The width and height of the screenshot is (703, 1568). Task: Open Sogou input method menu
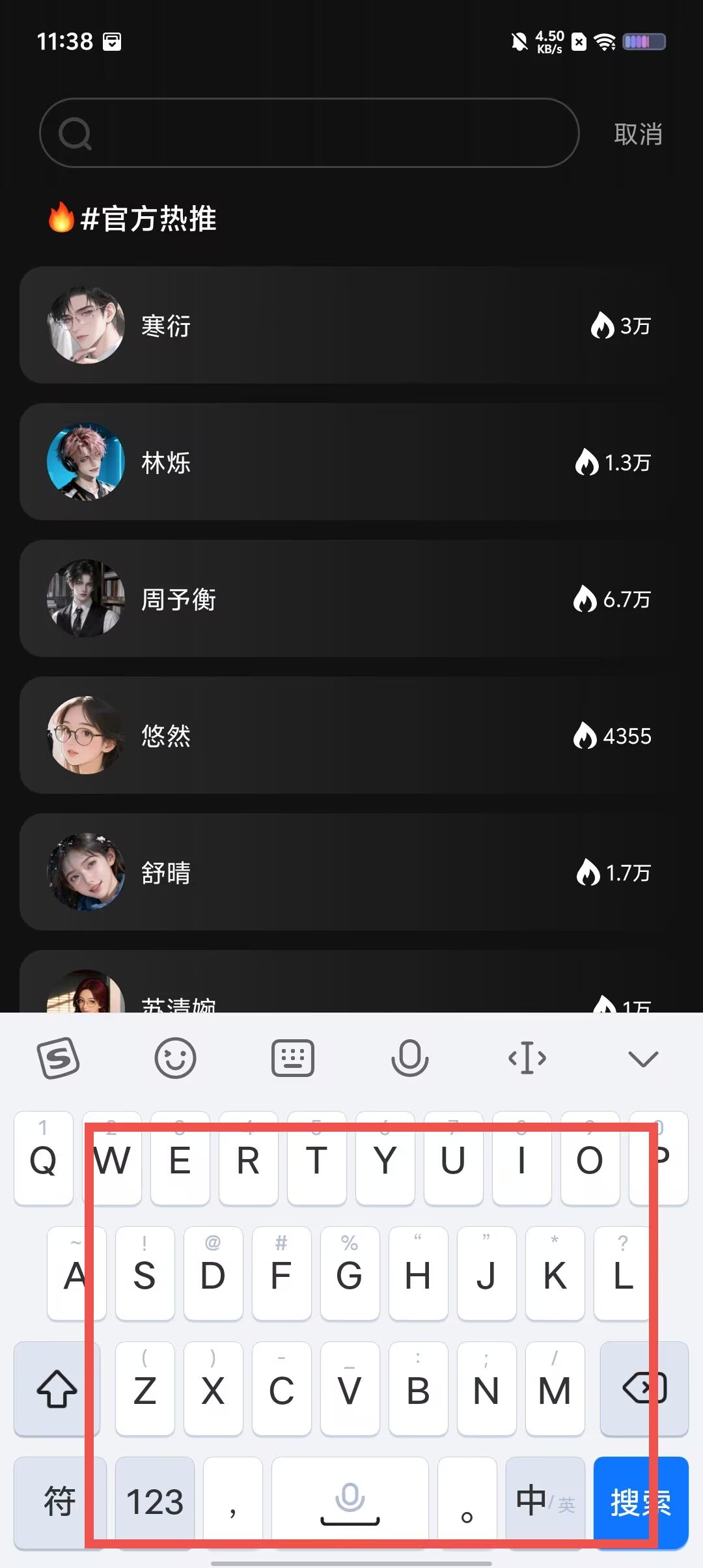[x=59, y=1058]
